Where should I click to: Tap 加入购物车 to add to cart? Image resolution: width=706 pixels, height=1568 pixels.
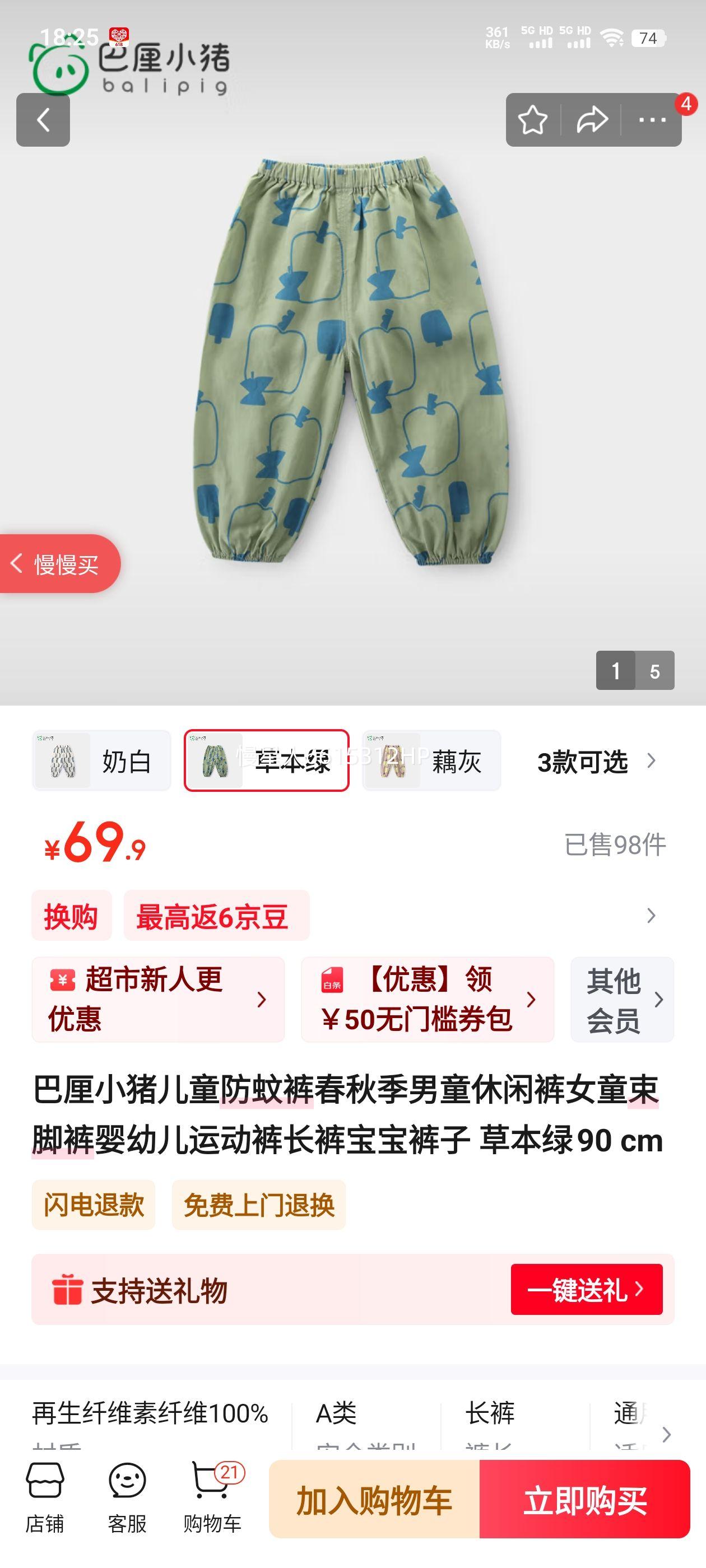pos(374,1499)
